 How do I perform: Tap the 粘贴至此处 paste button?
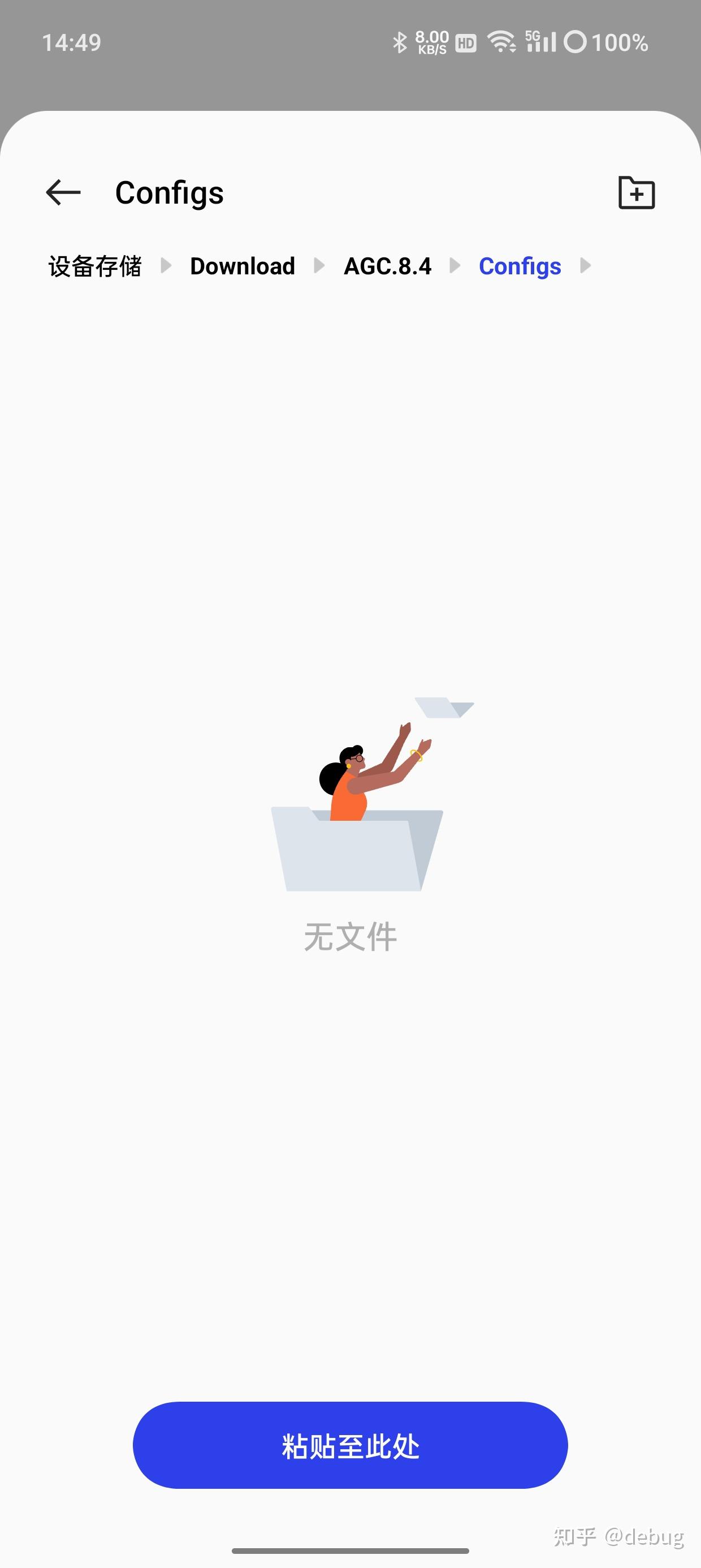pyautogui.click(x=350, y=1446)
